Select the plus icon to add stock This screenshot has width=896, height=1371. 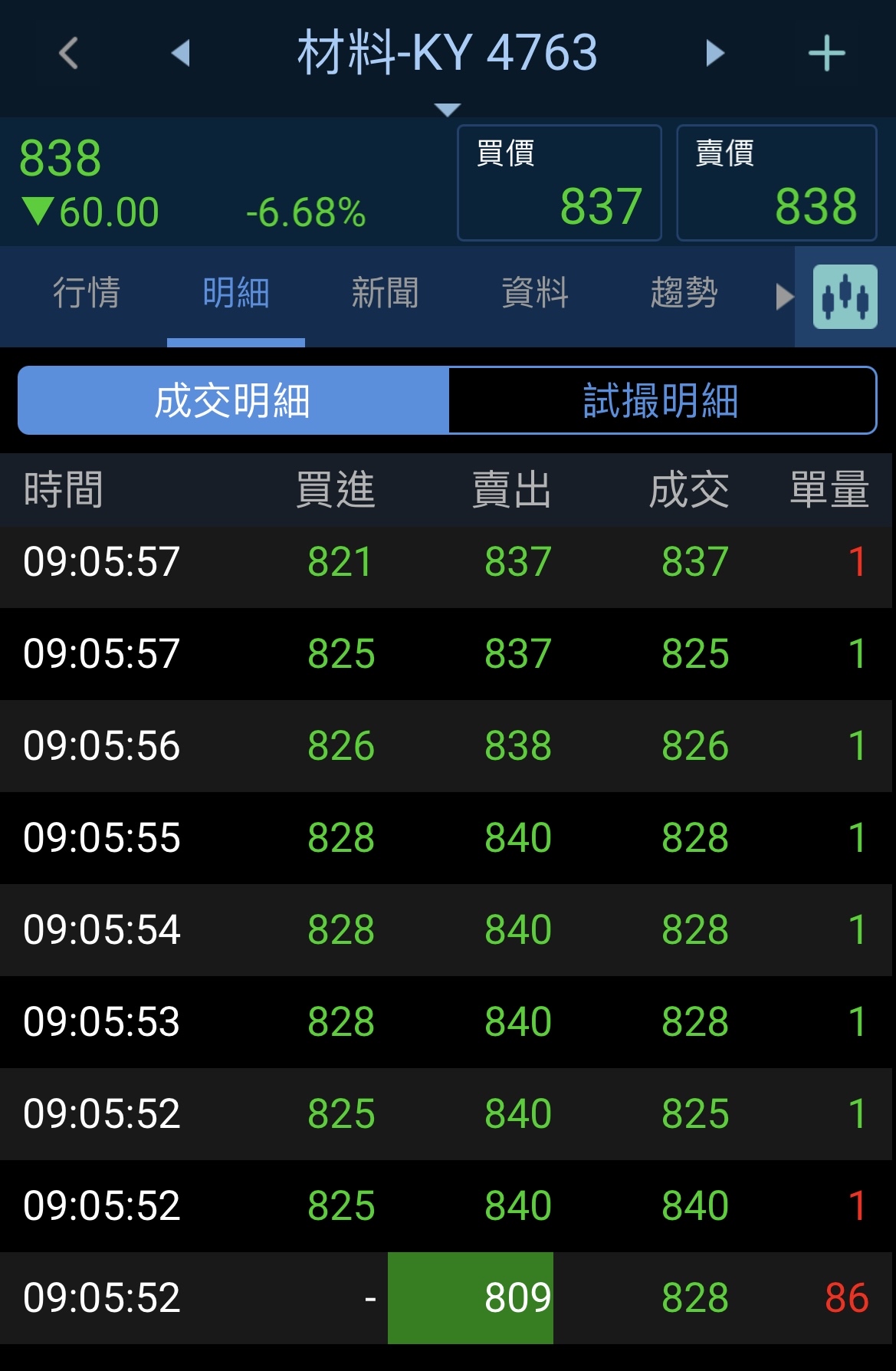point(827,52)
